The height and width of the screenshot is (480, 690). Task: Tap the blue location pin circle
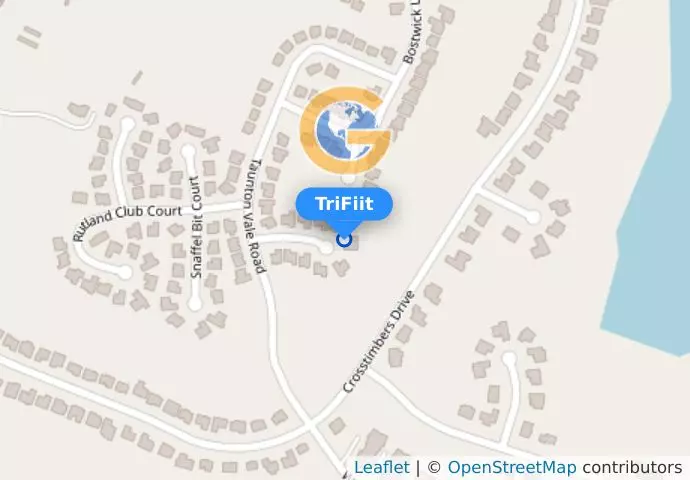[344, 239]
